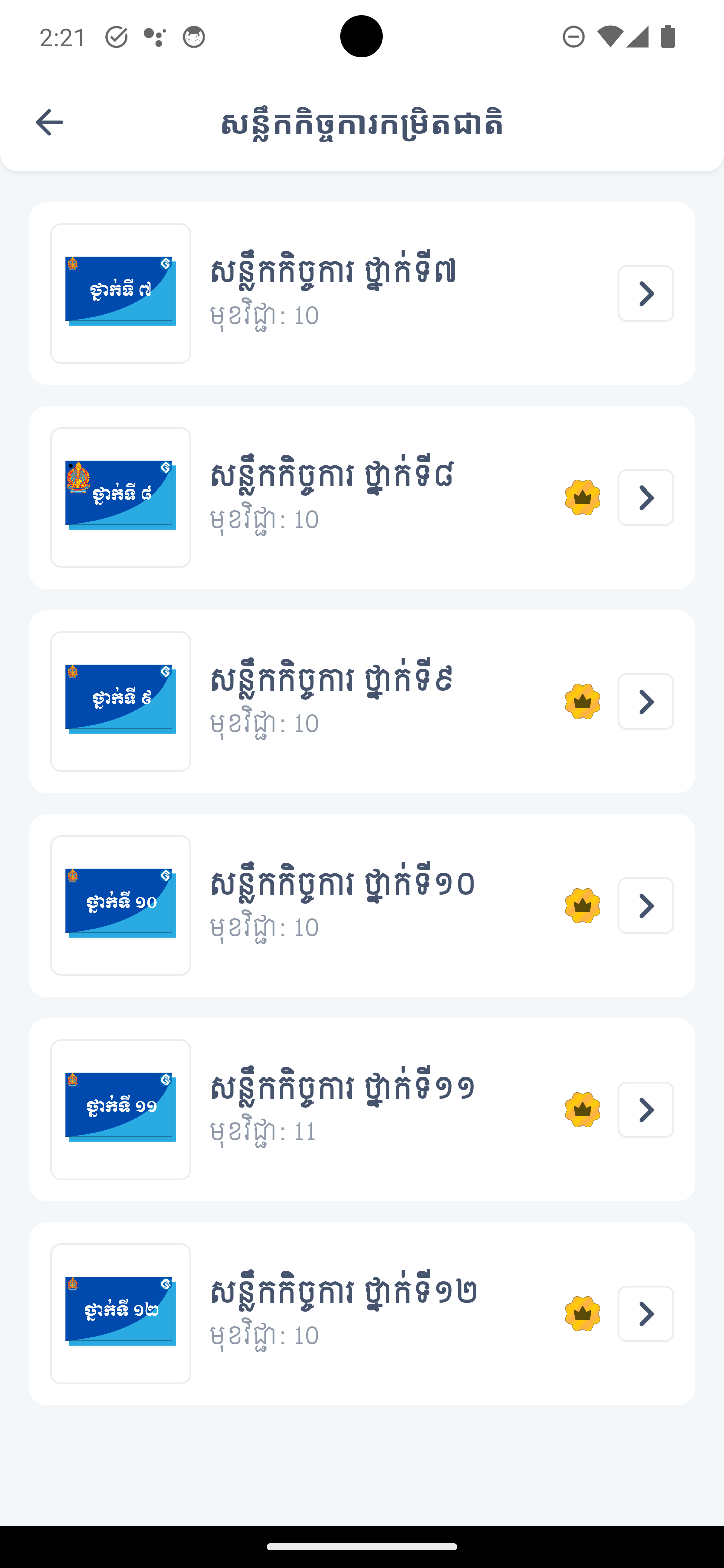Tap the chevron for ថ្នាក់ទី១០ worksheets

tap(645, 905)
